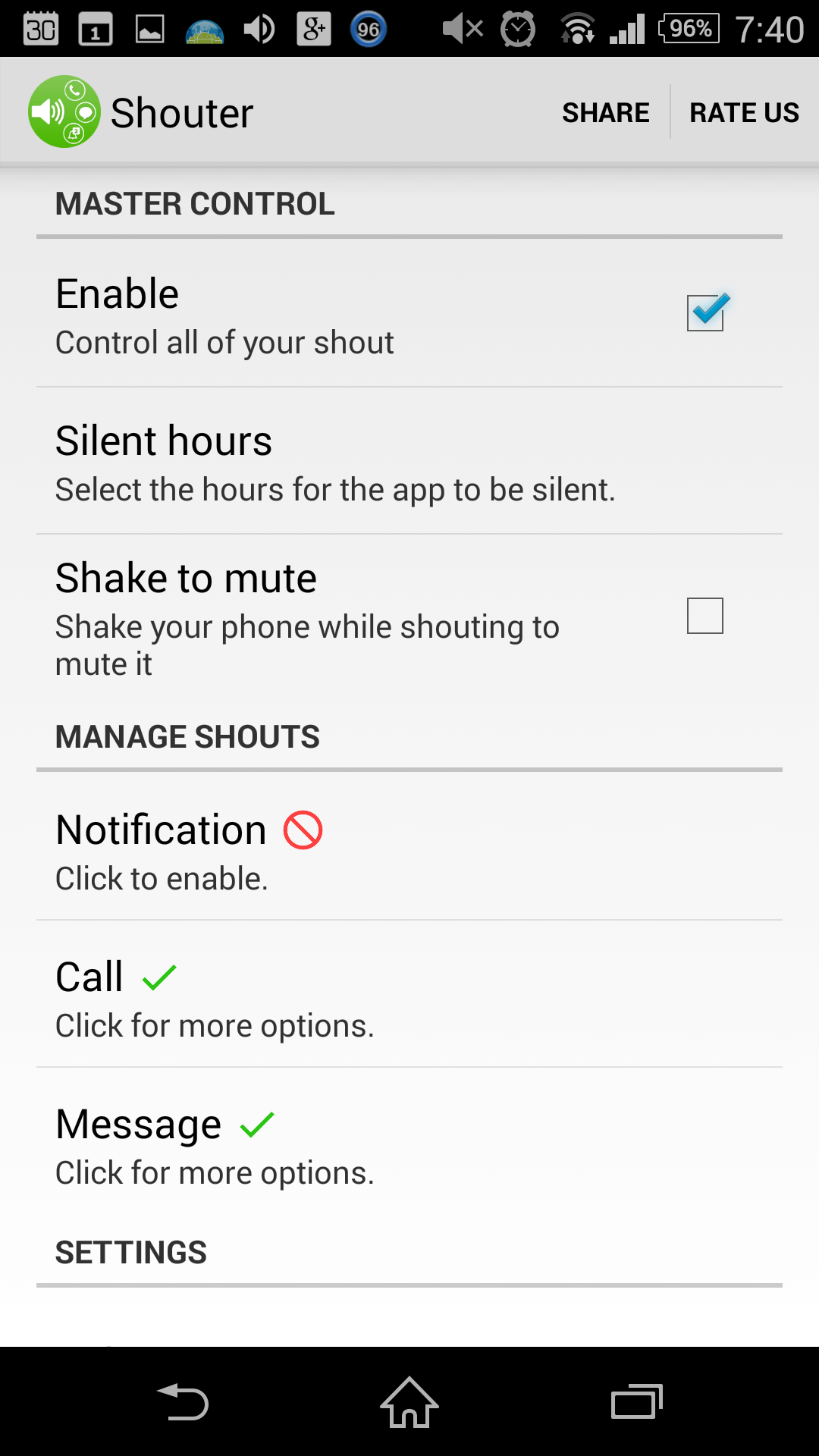Open RATE US in the app bar
This screenshot has height=1456, width=819.
click(x=744, y=112)
